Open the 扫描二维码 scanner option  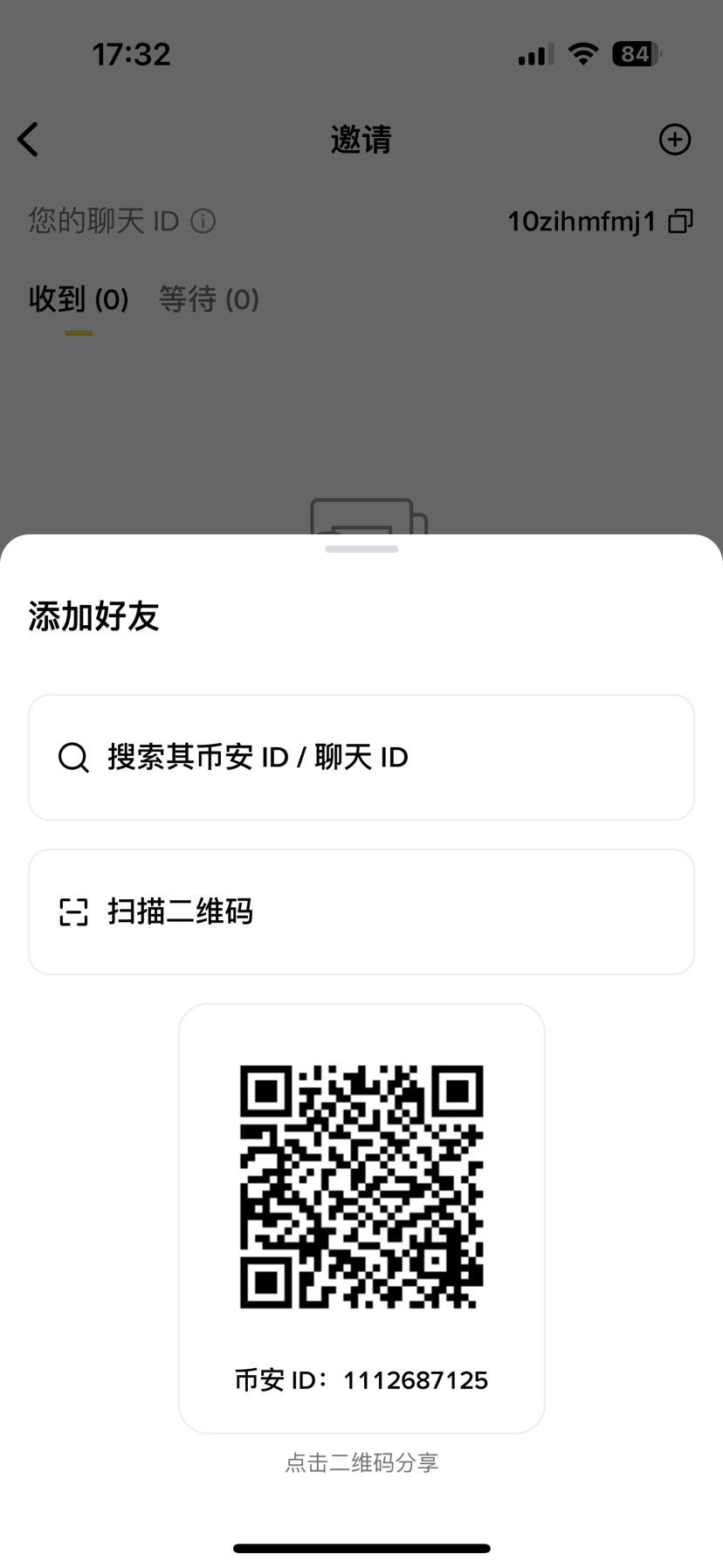coord(361,911)
